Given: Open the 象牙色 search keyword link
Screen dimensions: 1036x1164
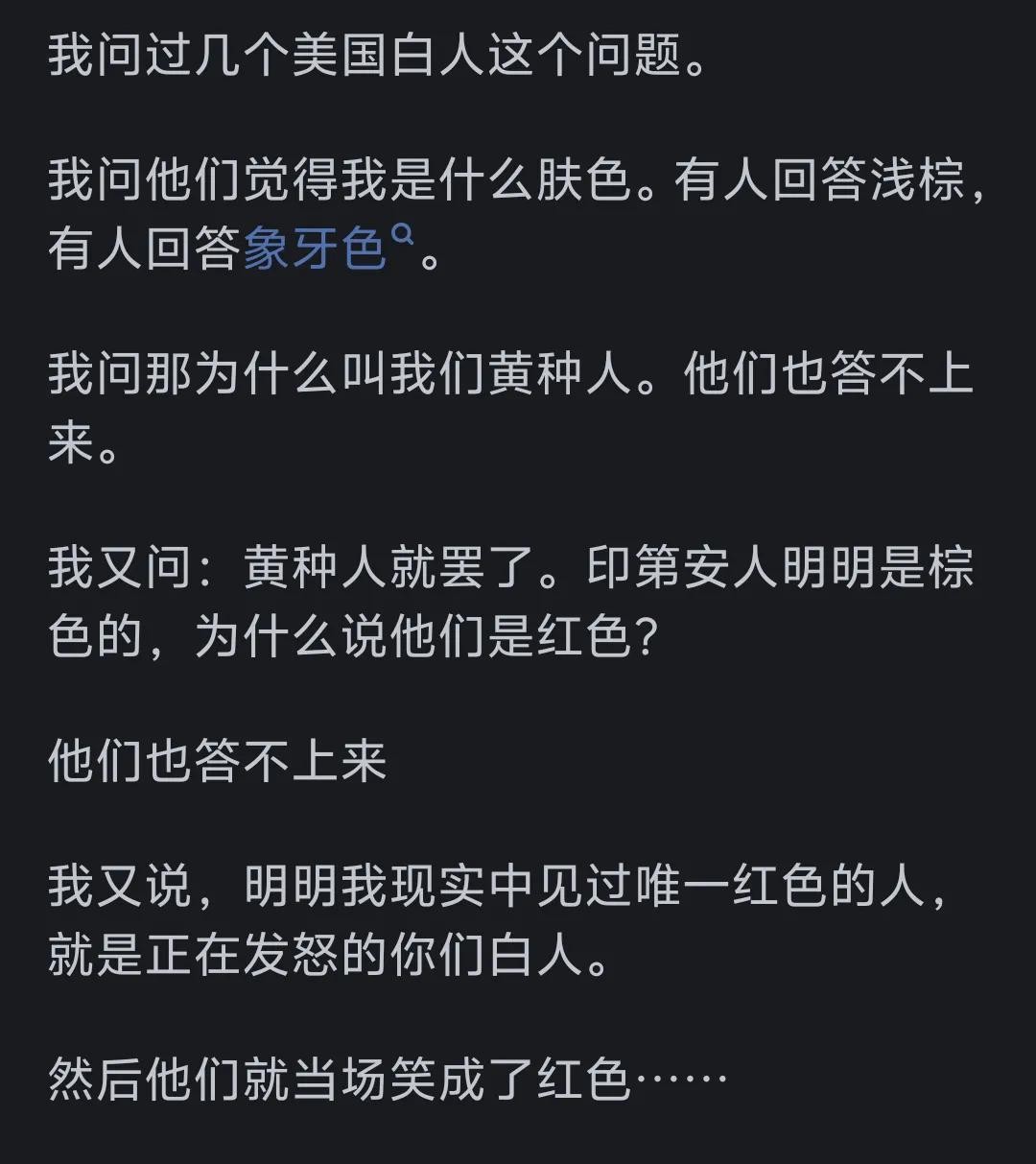Looking at the screenshot, I should 317,250.
